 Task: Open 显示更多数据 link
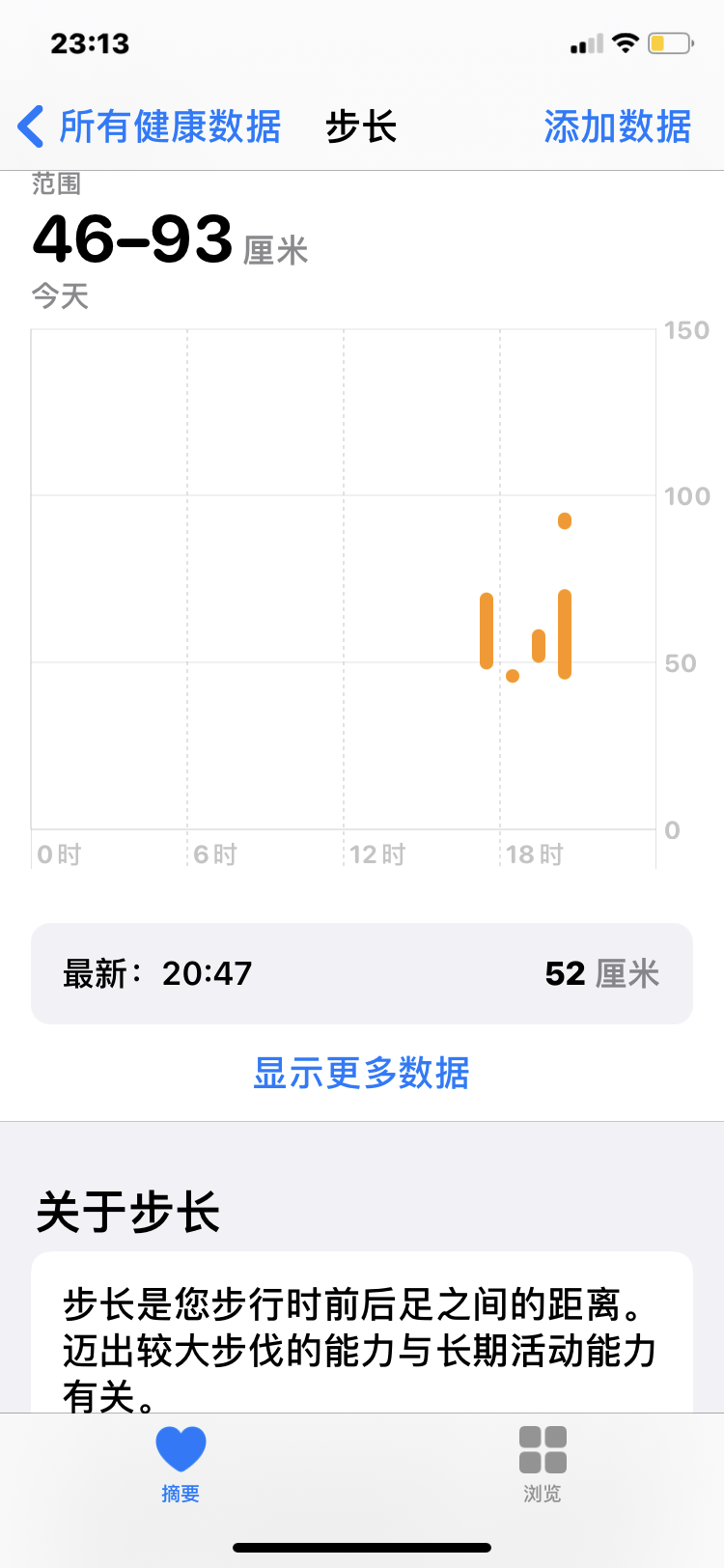pos(361,1073)
